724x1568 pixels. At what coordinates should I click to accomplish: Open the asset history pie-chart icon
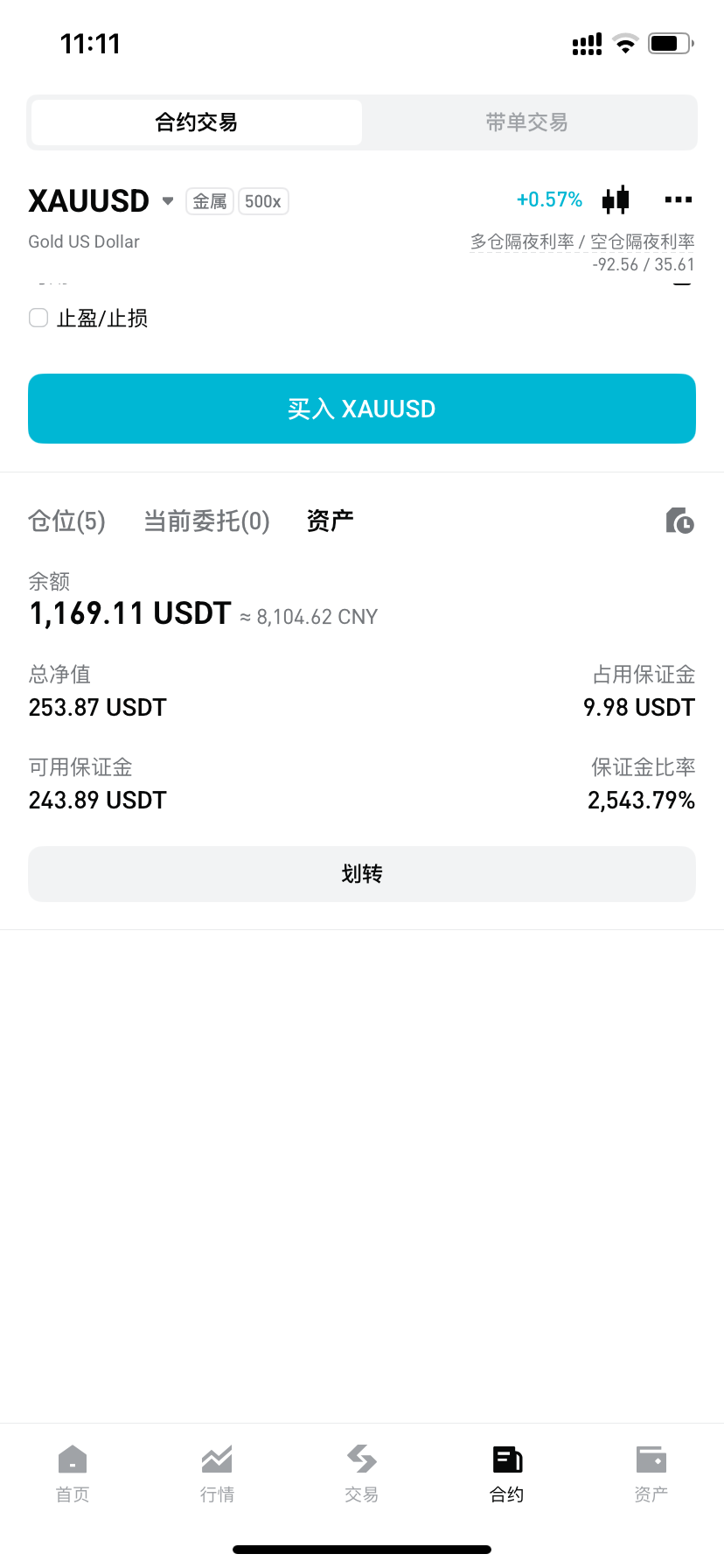(x=681, y=521)
